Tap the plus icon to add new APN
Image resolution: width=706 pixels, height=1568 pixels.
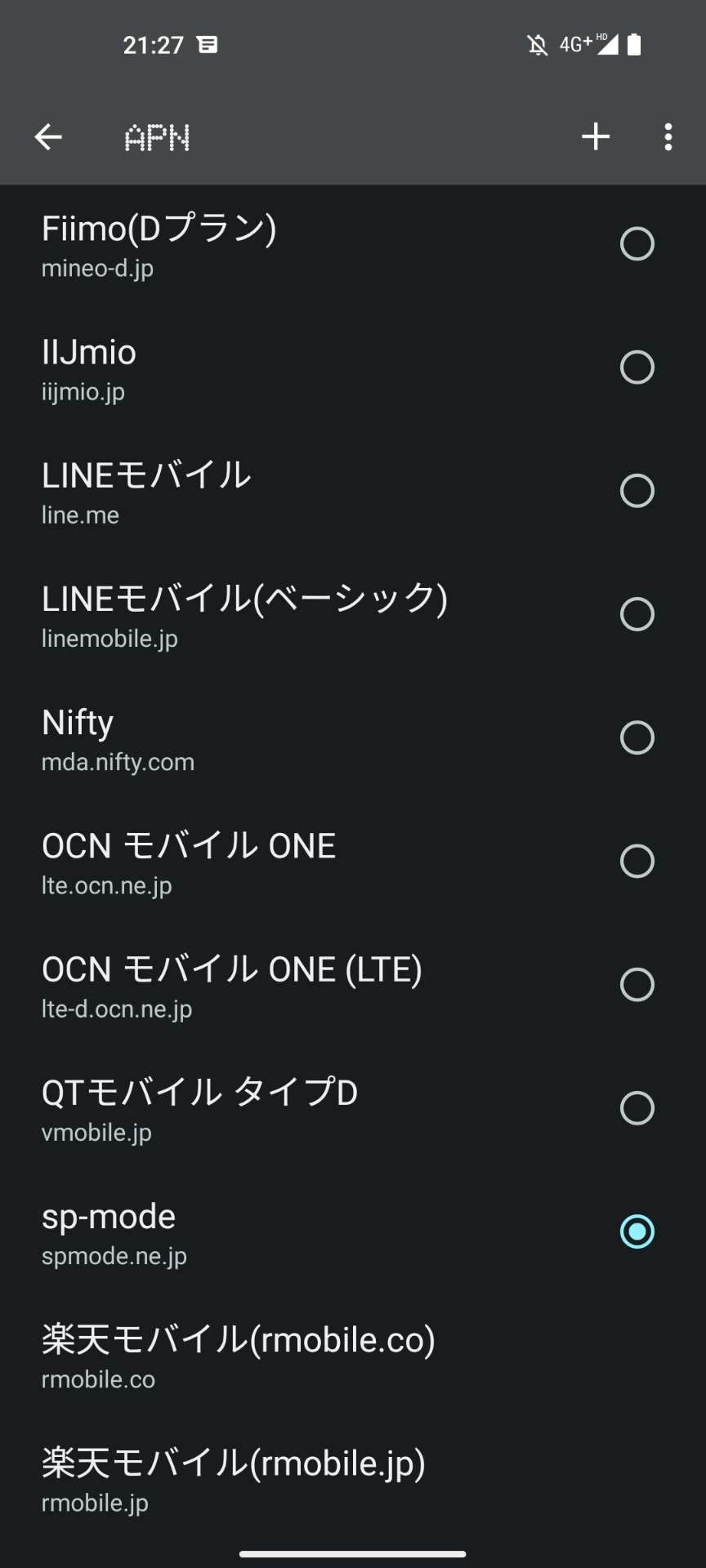pos(596,136)
